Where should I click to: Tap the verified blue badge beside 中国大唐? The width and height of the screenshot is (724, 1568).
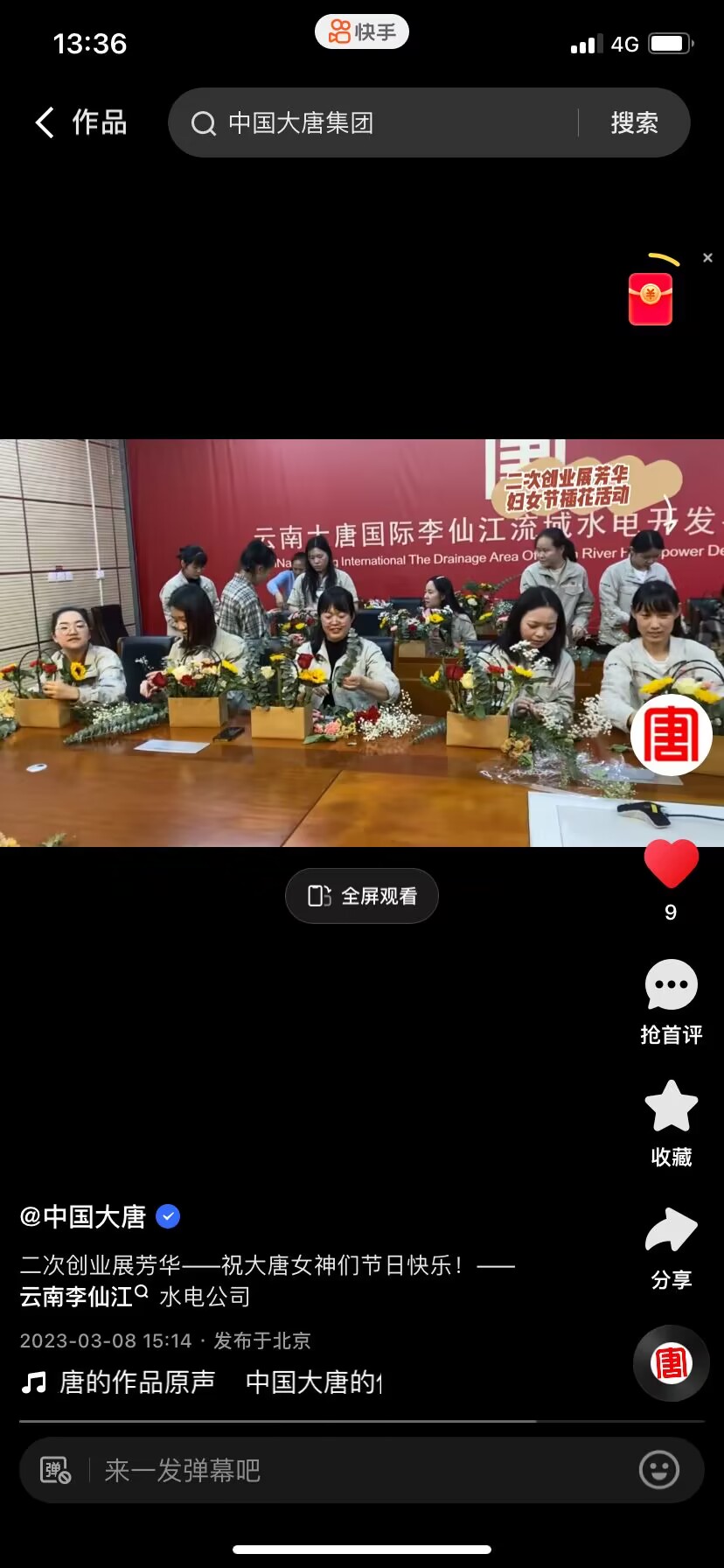[x=167, y=1215]
